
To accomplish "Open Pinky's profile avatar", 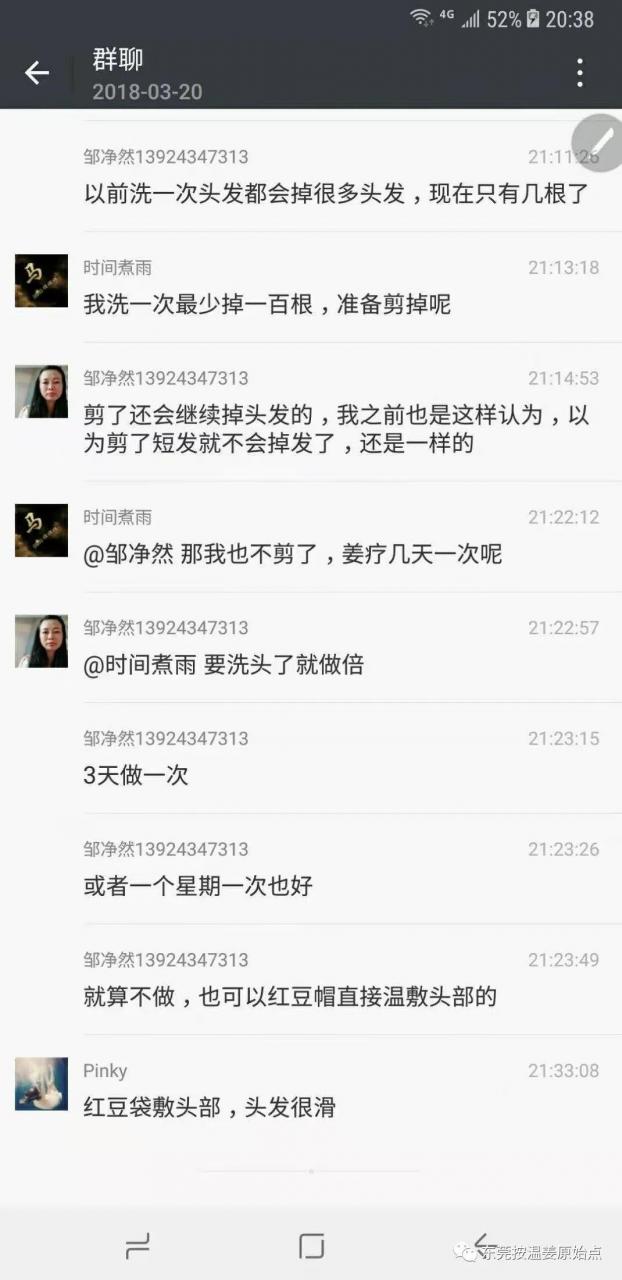I will click(41, 1084).
